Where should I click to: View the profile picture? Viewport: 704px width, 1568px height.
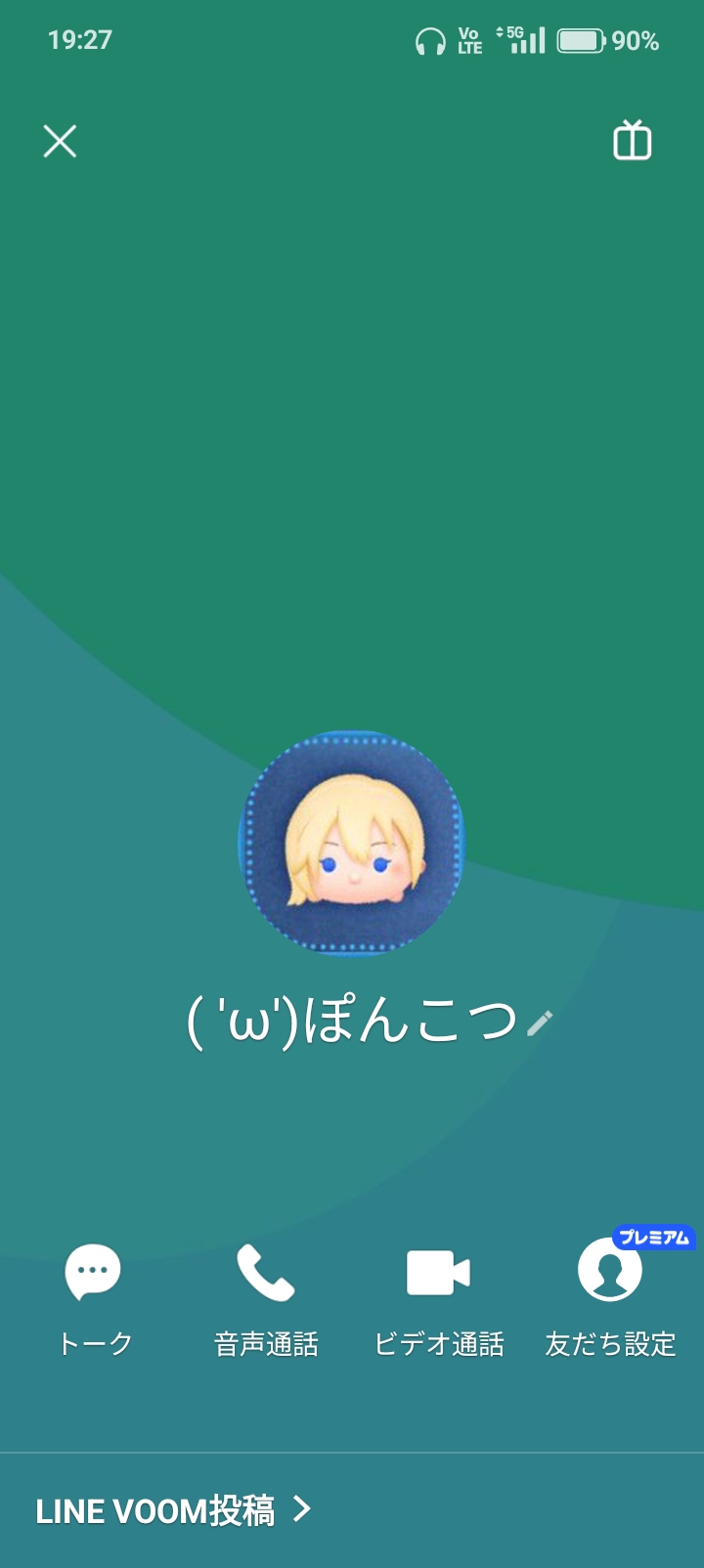pyautogui.click(x=352, y=843)
